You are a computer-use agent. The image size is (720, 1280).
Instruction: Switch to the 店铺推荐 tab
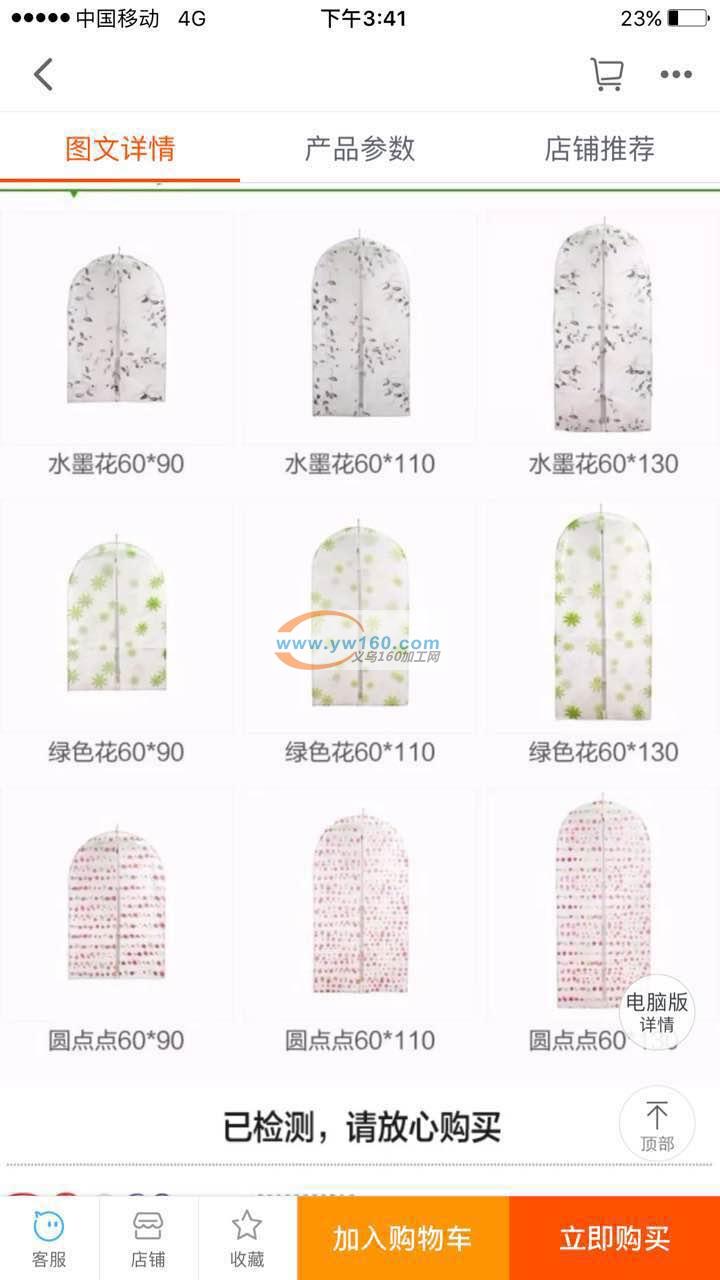tap(599, 149)
